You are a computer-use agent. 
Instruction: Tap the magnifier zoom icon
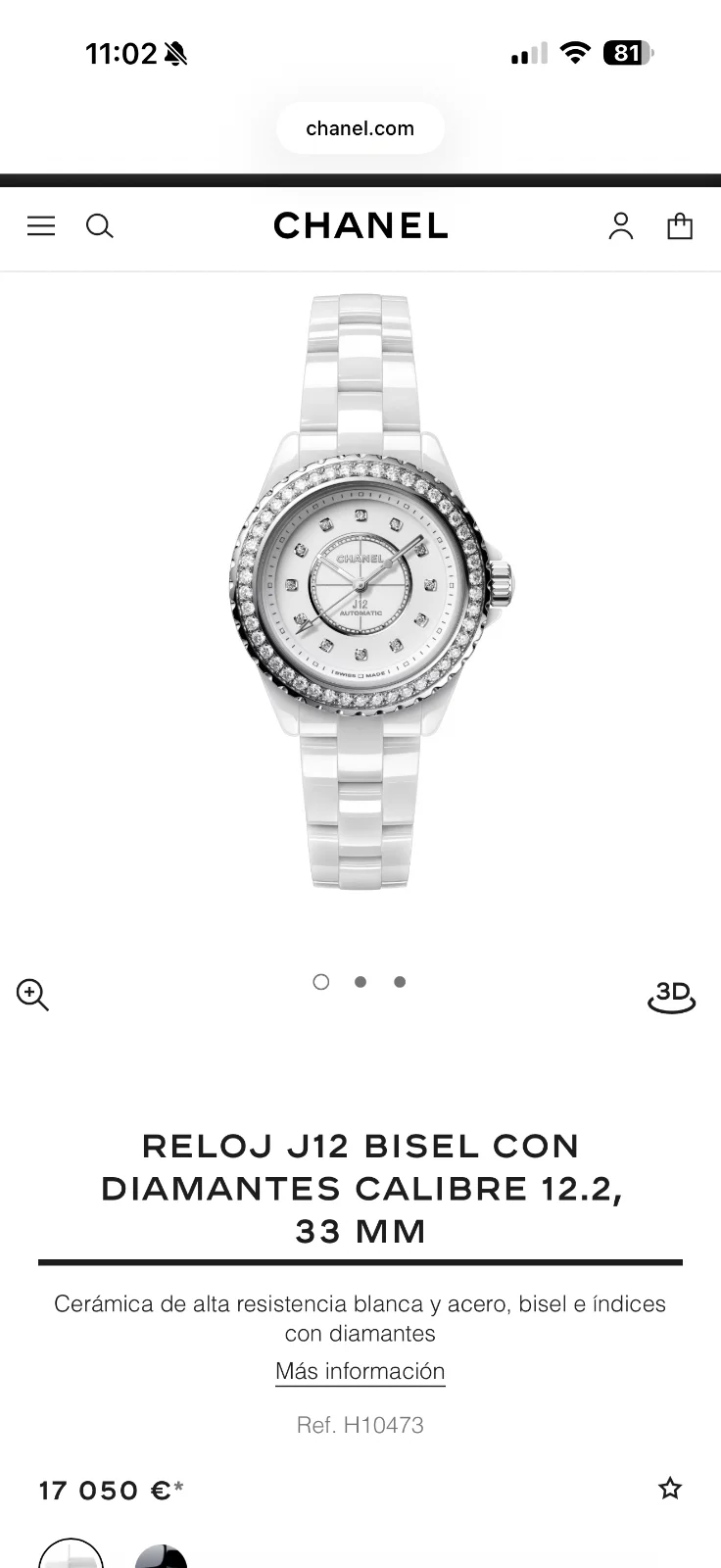point(32,995)
